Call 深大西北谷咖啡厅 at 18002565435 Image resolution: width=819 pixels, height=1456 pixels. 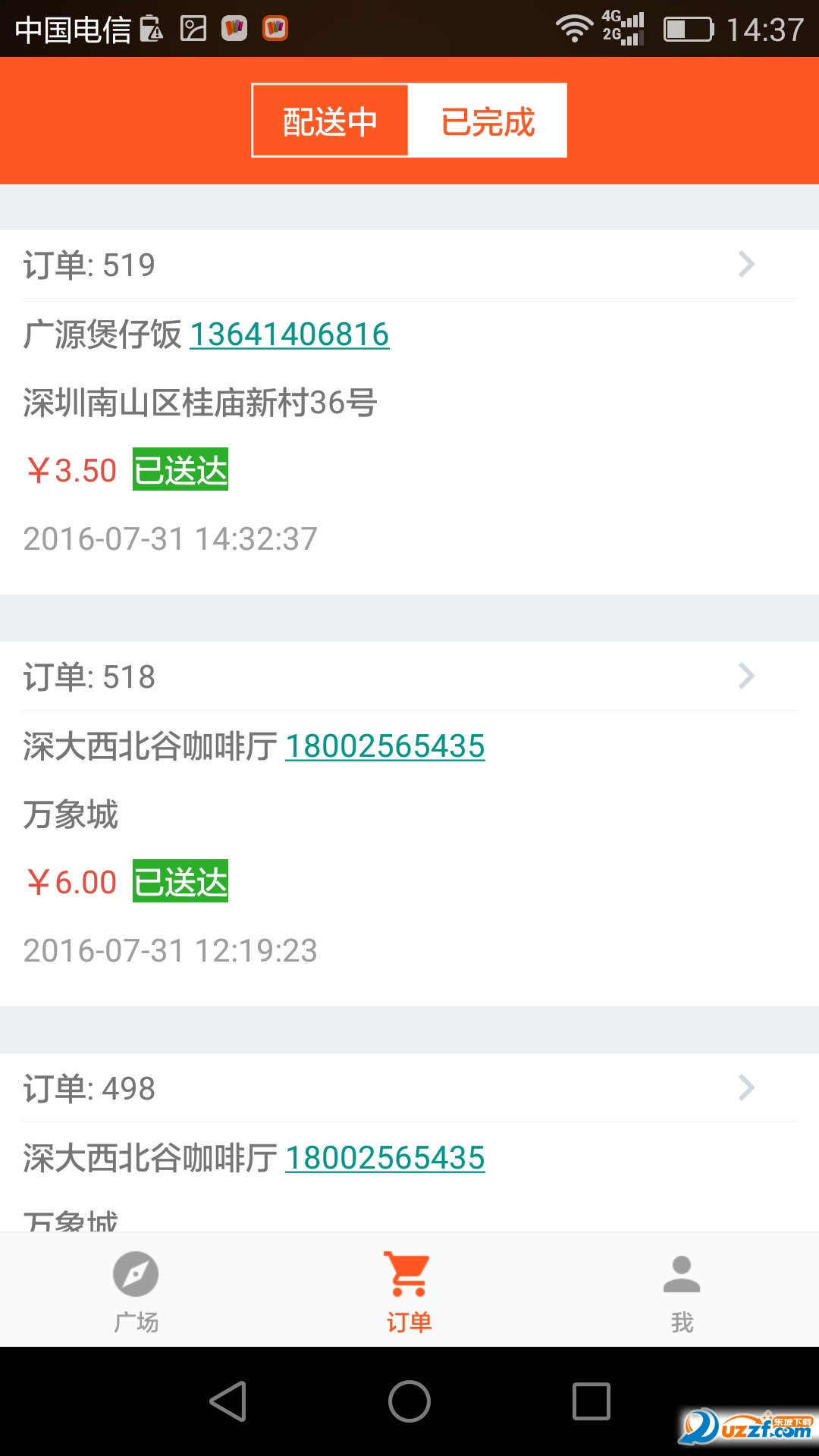(384, 745)
